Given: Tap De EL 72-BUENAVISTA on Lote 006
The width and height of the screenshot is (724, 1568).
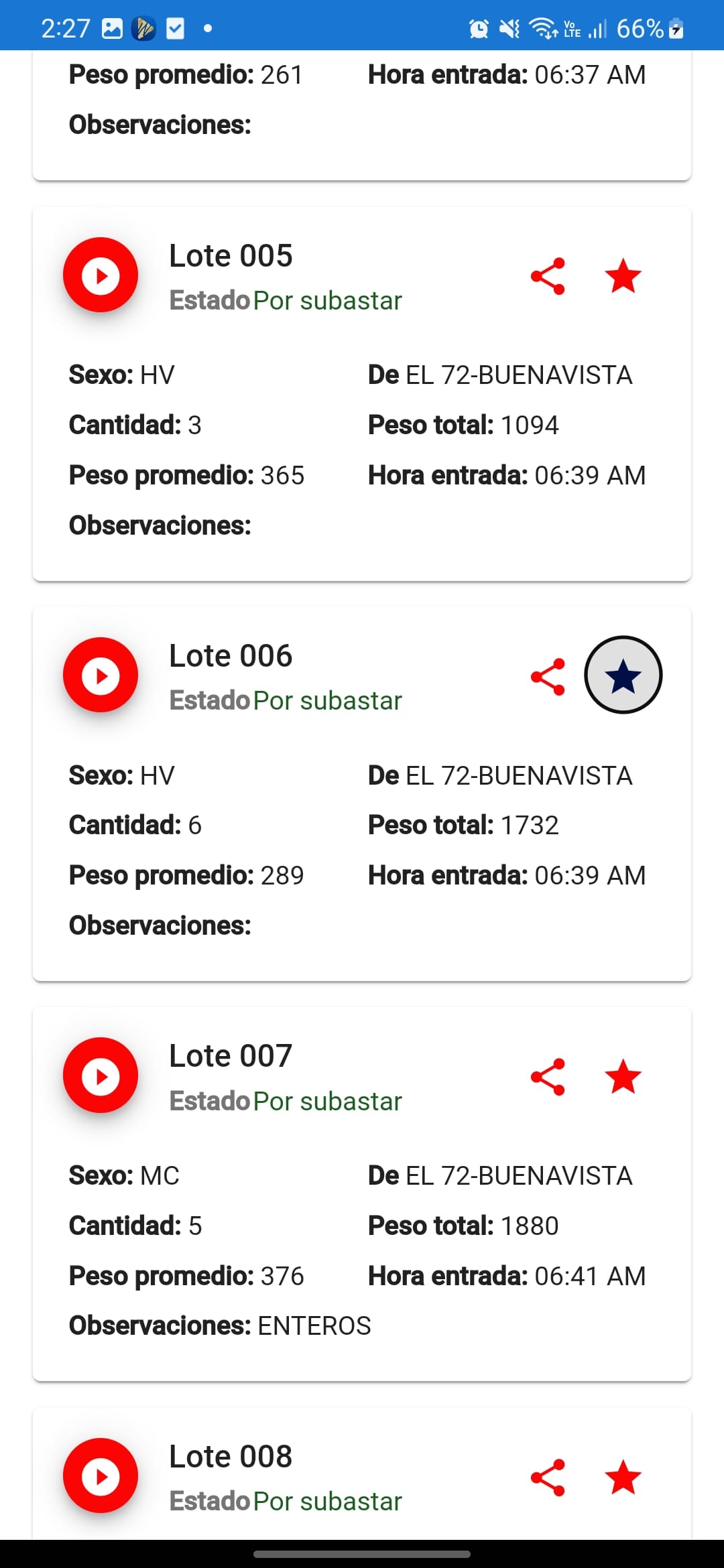Looking at the screenshot, I should [x=499, y=775].
